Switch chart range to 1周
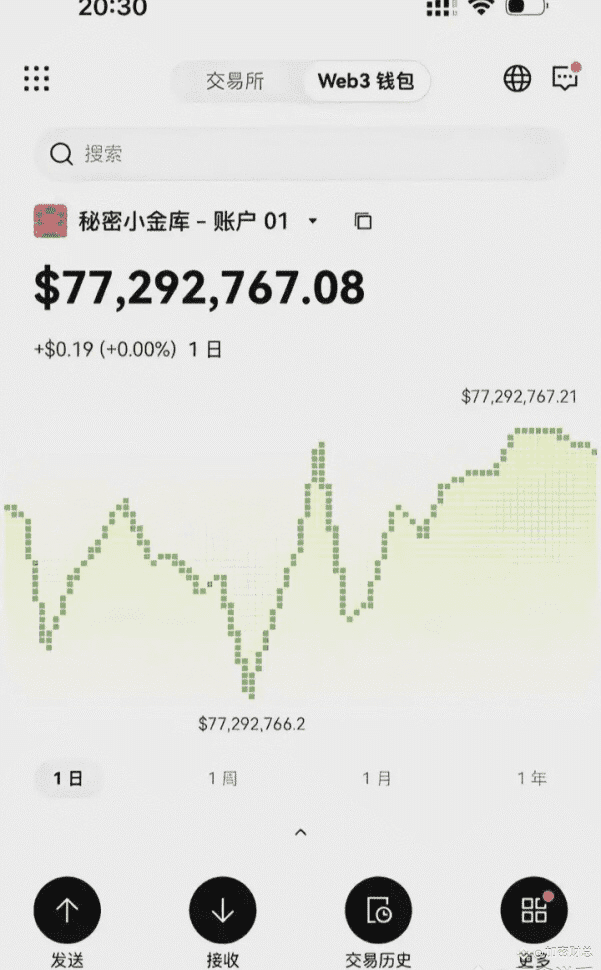 pos(223,778)
